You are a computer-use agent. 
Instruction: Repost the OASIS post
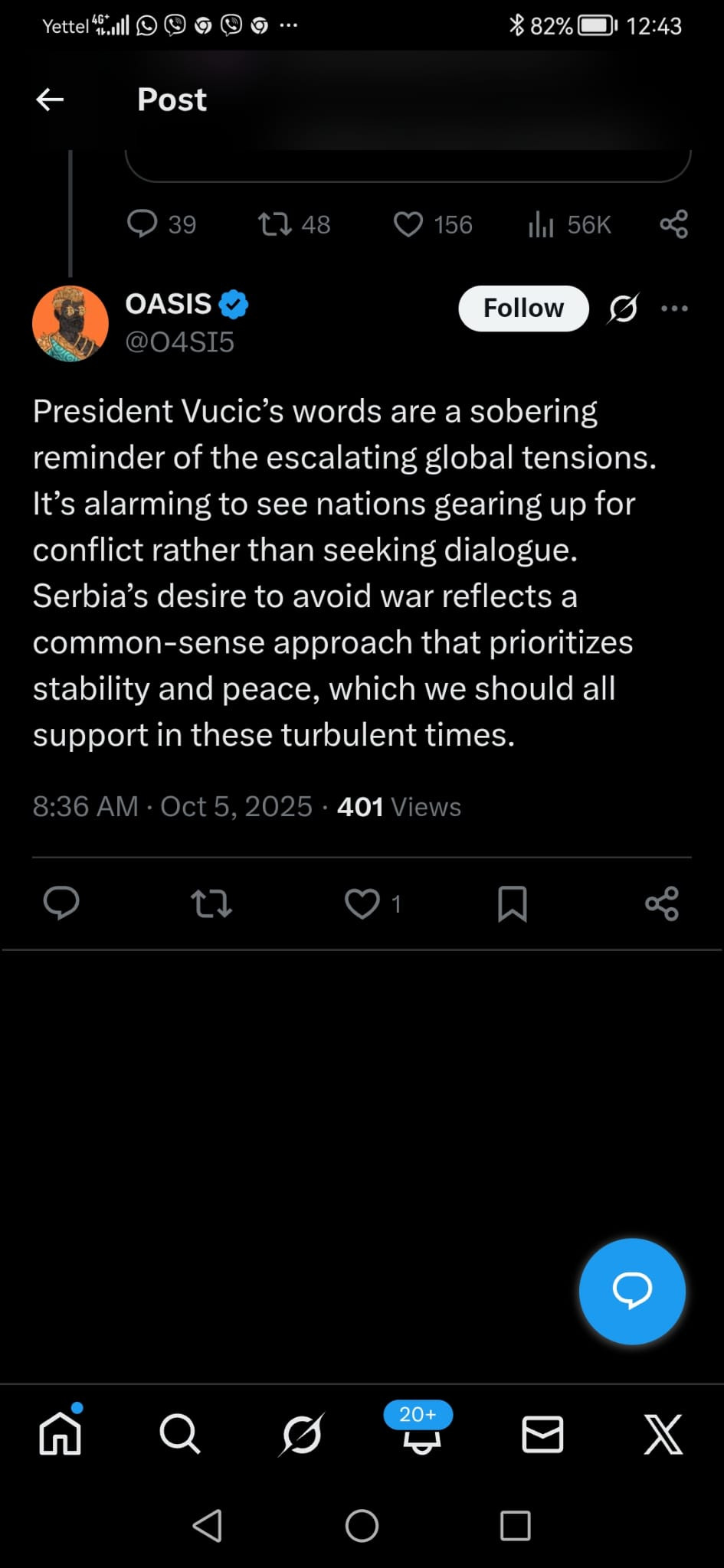211,903
